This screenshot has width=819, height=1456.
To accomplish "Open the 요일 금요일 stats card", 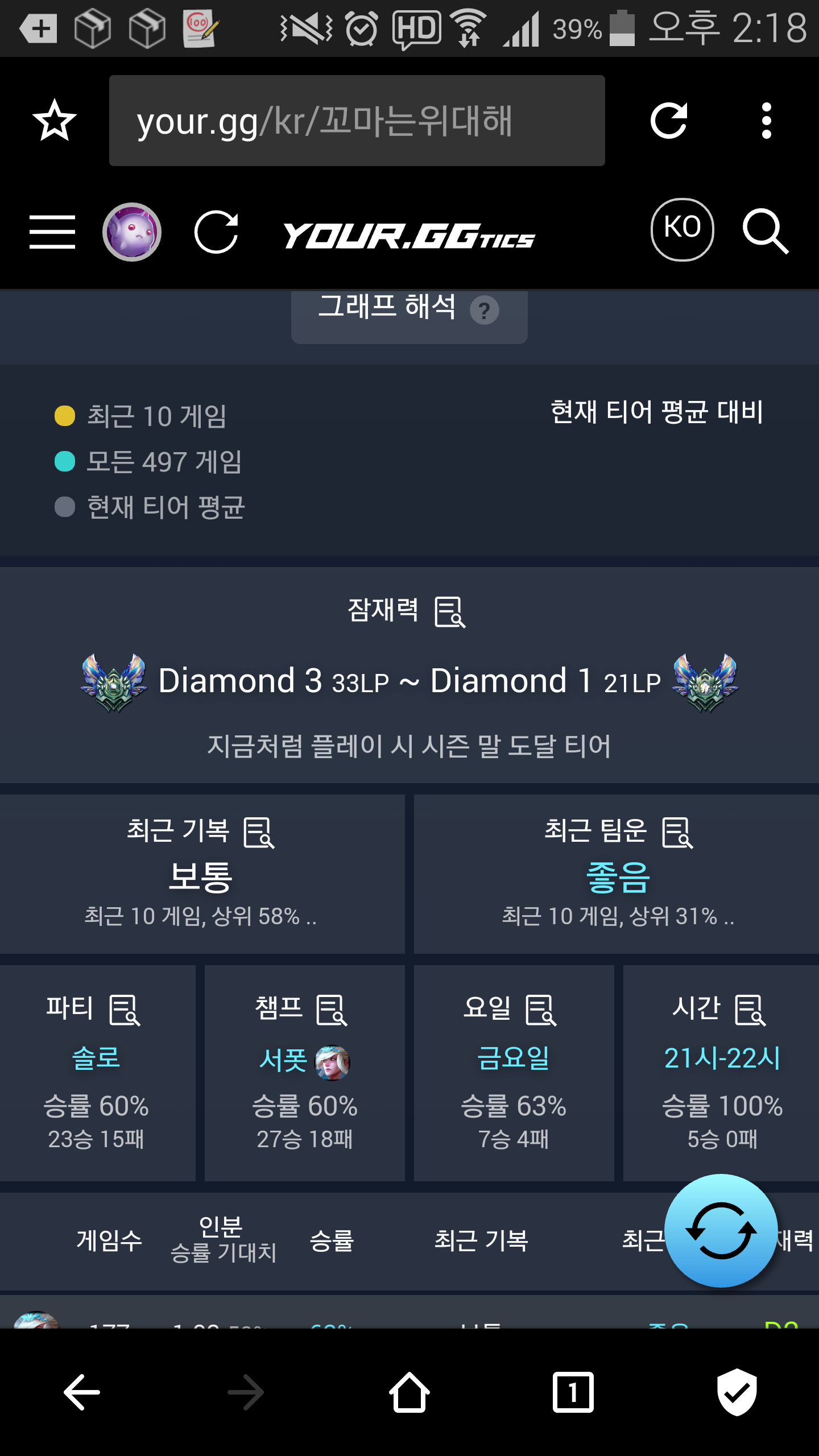I will click(514, 1073).
